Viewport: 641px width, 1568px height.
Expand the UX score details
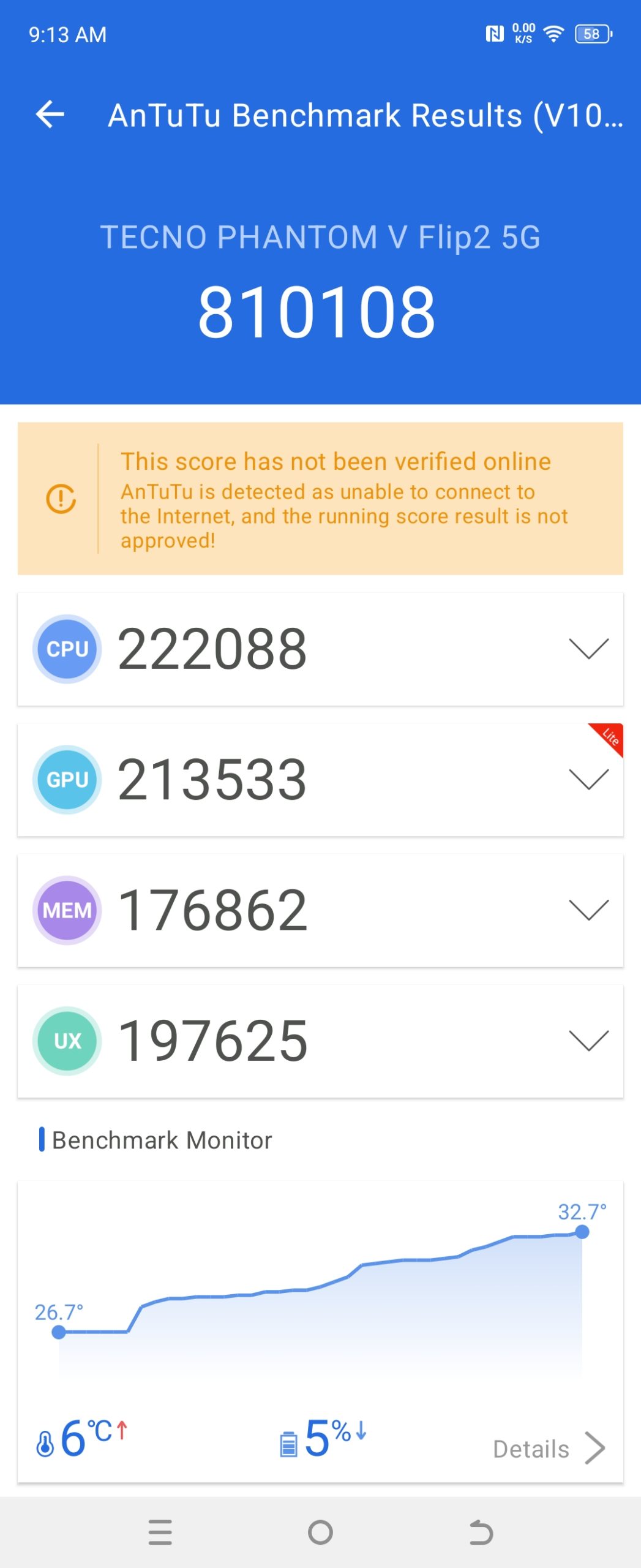pyautogui.click(x=590, y=1042)
